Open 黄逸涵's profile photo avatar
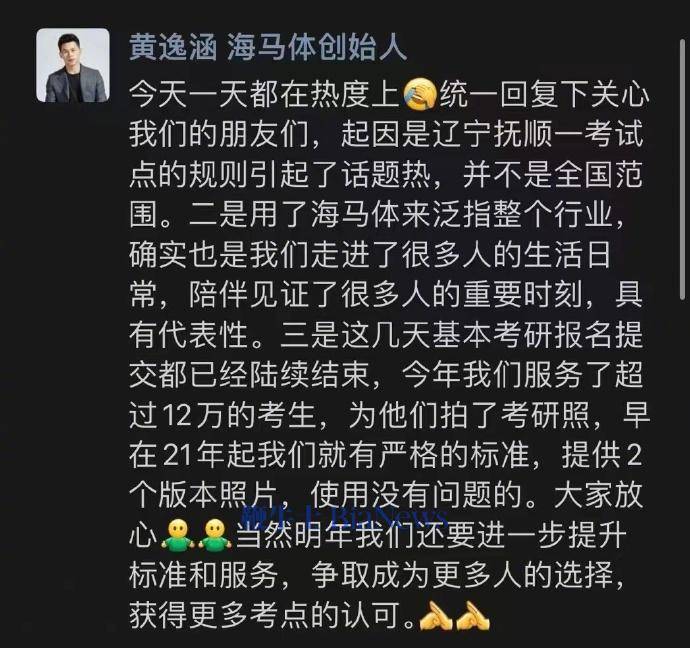The image size is (690, 648). click(x=72, y=65)
